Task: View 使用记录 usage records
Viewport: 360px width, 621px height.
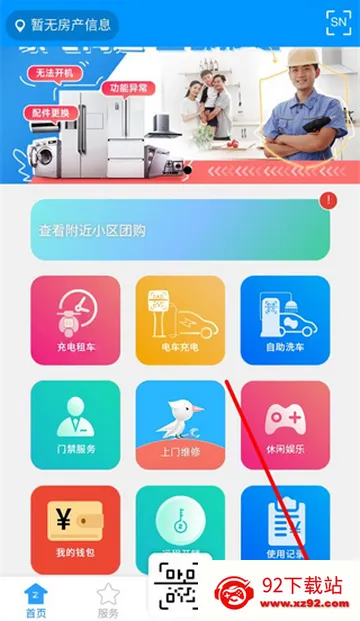Action: pyautogui.click(x=285, y=523)
